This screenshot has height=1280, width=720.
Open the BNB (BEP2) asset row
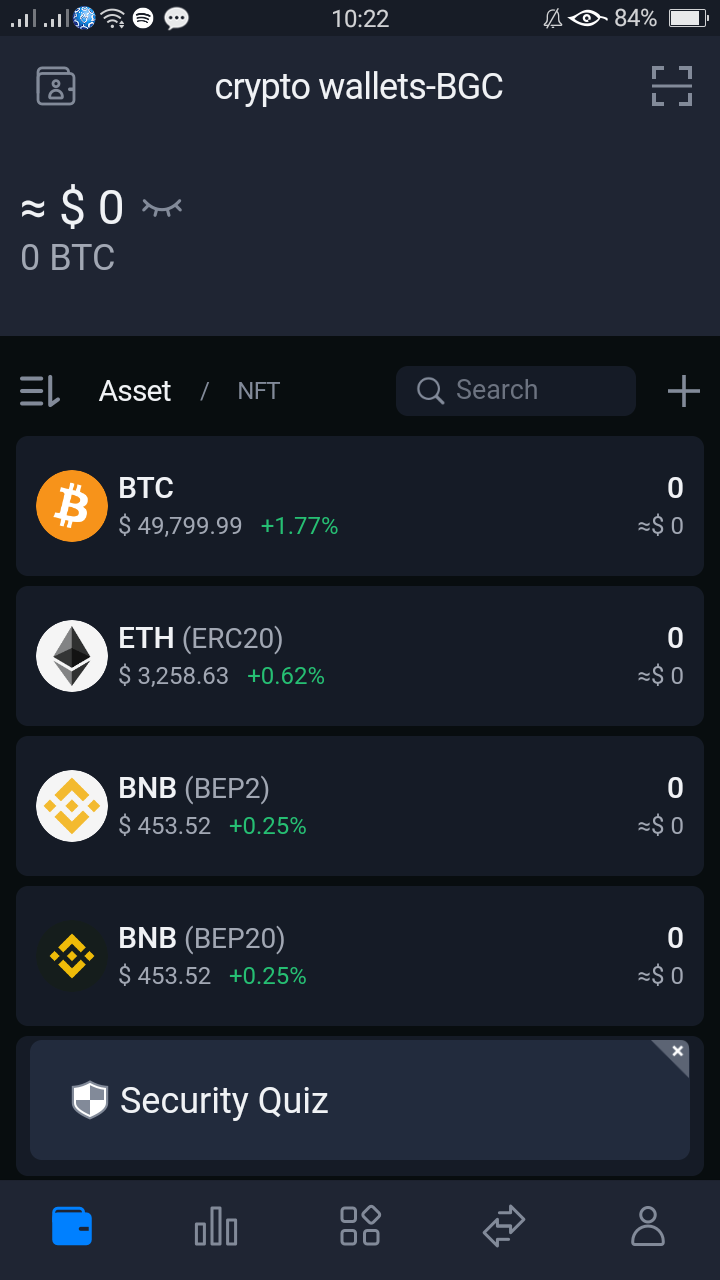pos(360,806)
